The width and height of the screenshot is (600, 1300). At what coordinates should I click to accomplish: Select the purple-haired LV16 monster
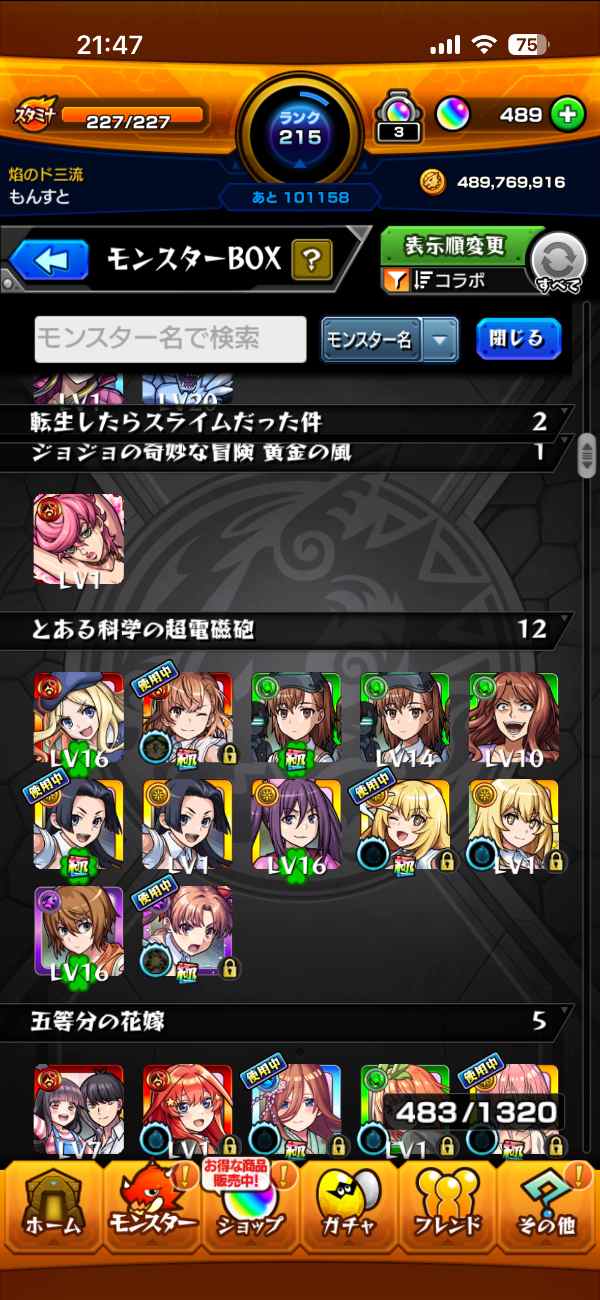coord(296,826)
